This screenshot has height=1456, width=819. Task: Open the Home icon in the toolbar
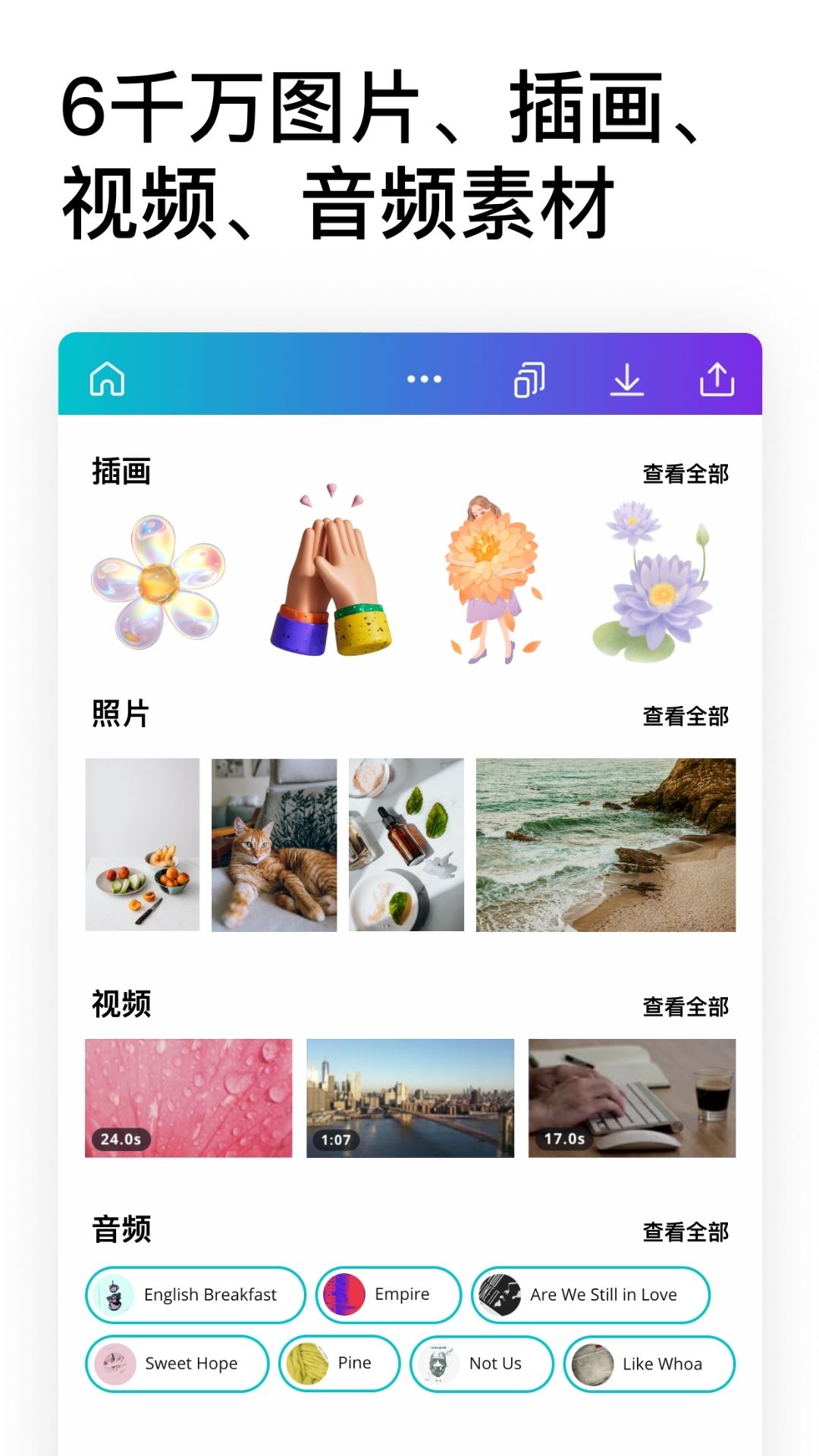[x=107, y=379]
